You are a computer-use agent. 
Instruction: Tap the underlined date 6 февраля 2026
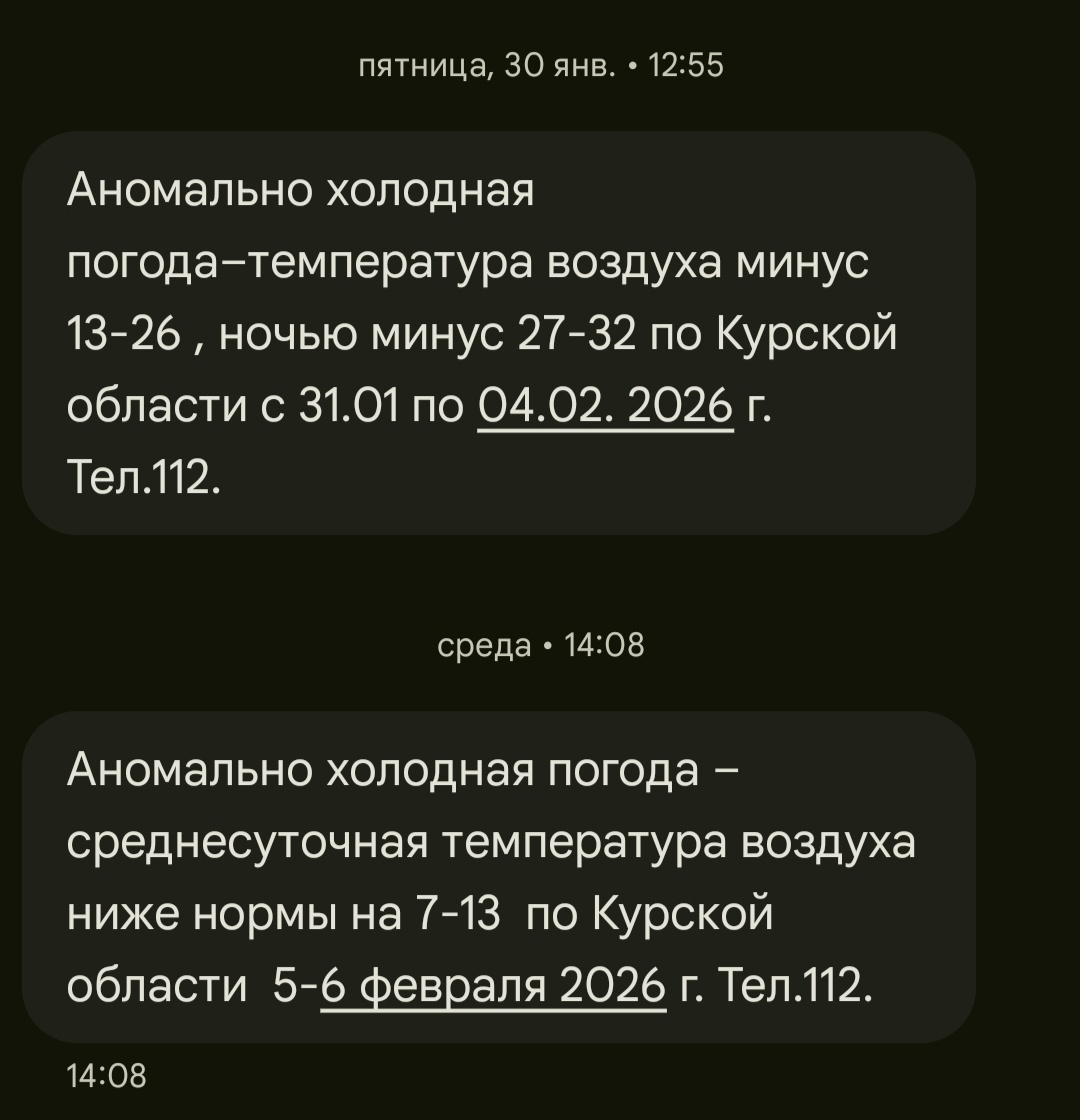493,988
